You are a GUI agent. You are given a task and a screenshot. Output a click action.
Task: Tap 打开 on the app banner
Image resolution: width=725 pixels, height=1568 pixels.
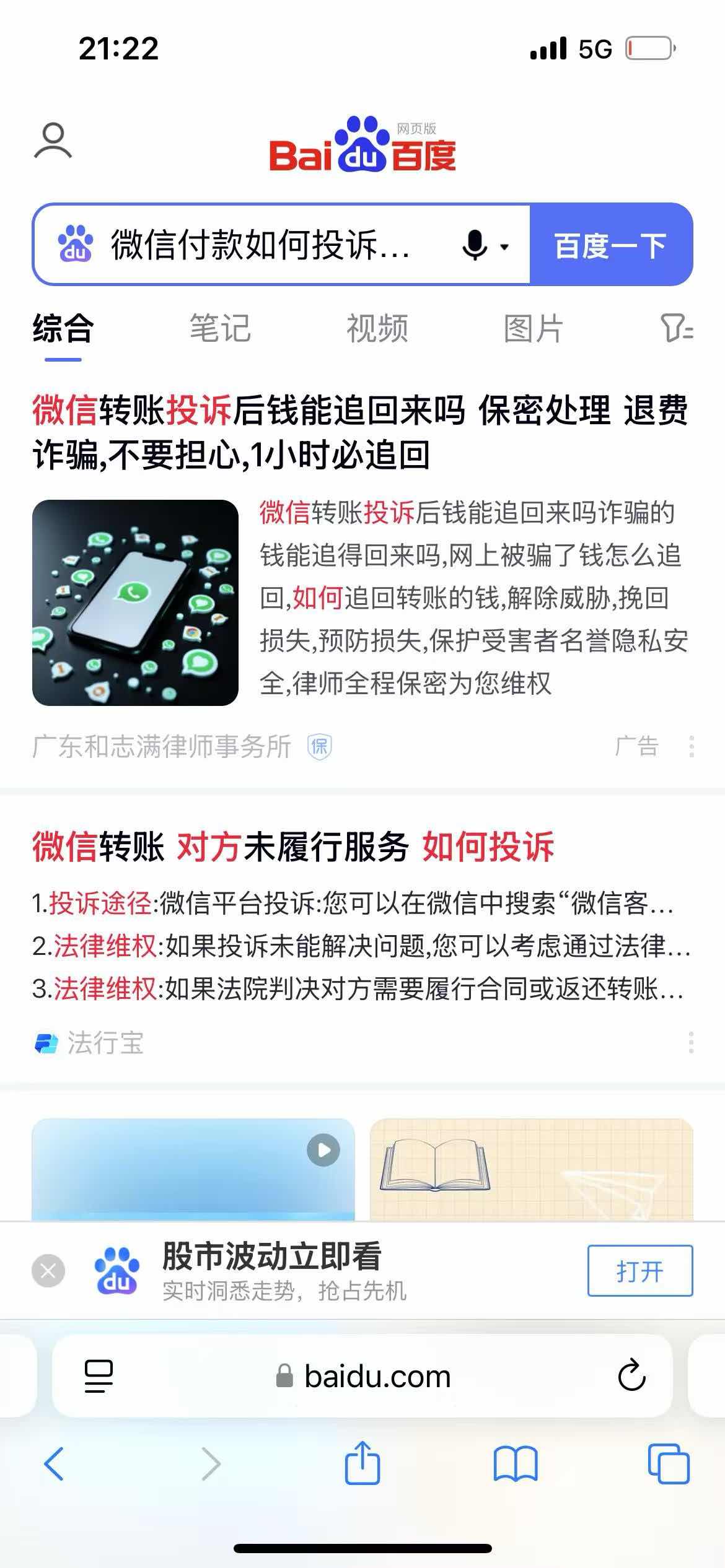pyautogui.click(x=639, y=1271)
